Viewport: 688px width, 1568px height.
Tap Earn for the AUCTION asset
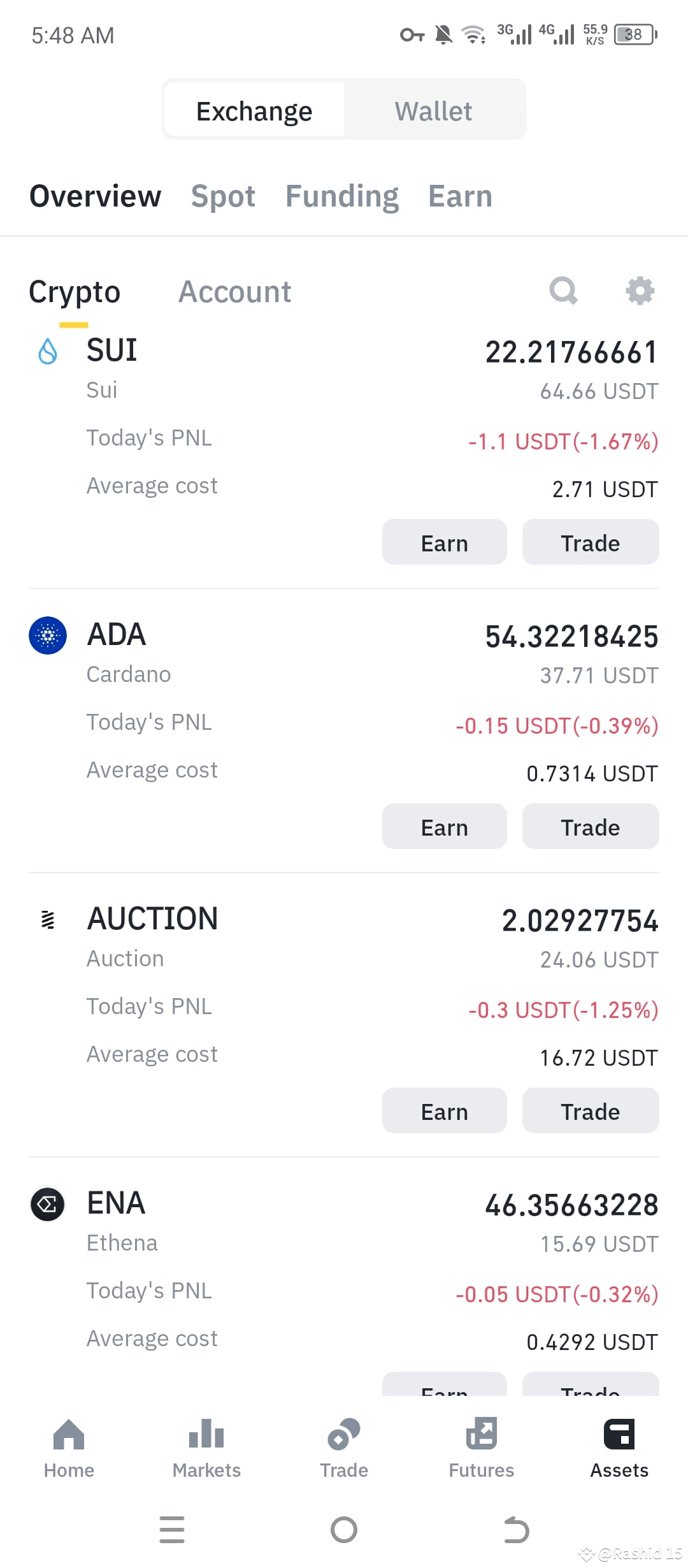[445, 1111]
